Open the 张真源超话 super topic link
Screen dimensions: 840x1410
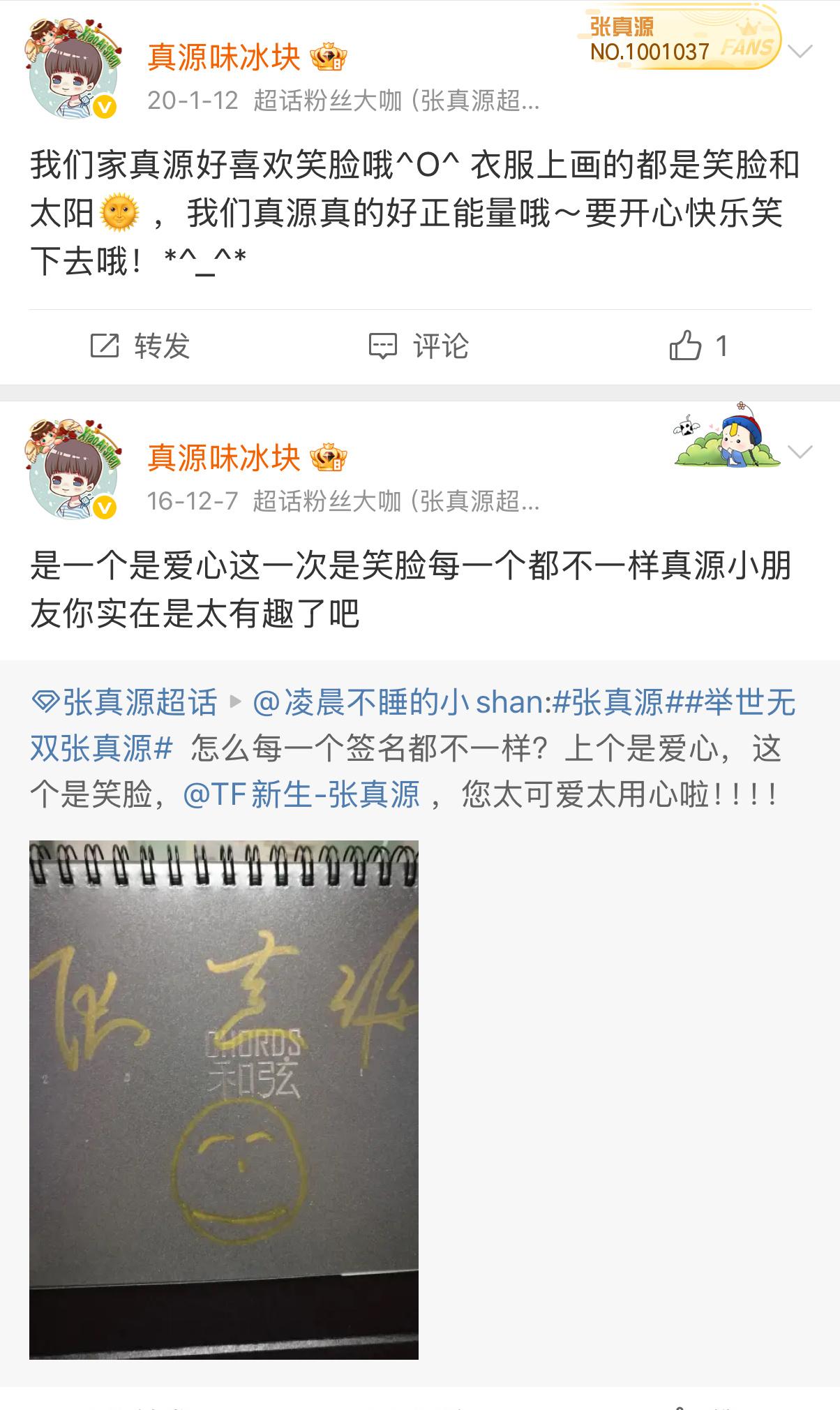click(x=126, y=703)
